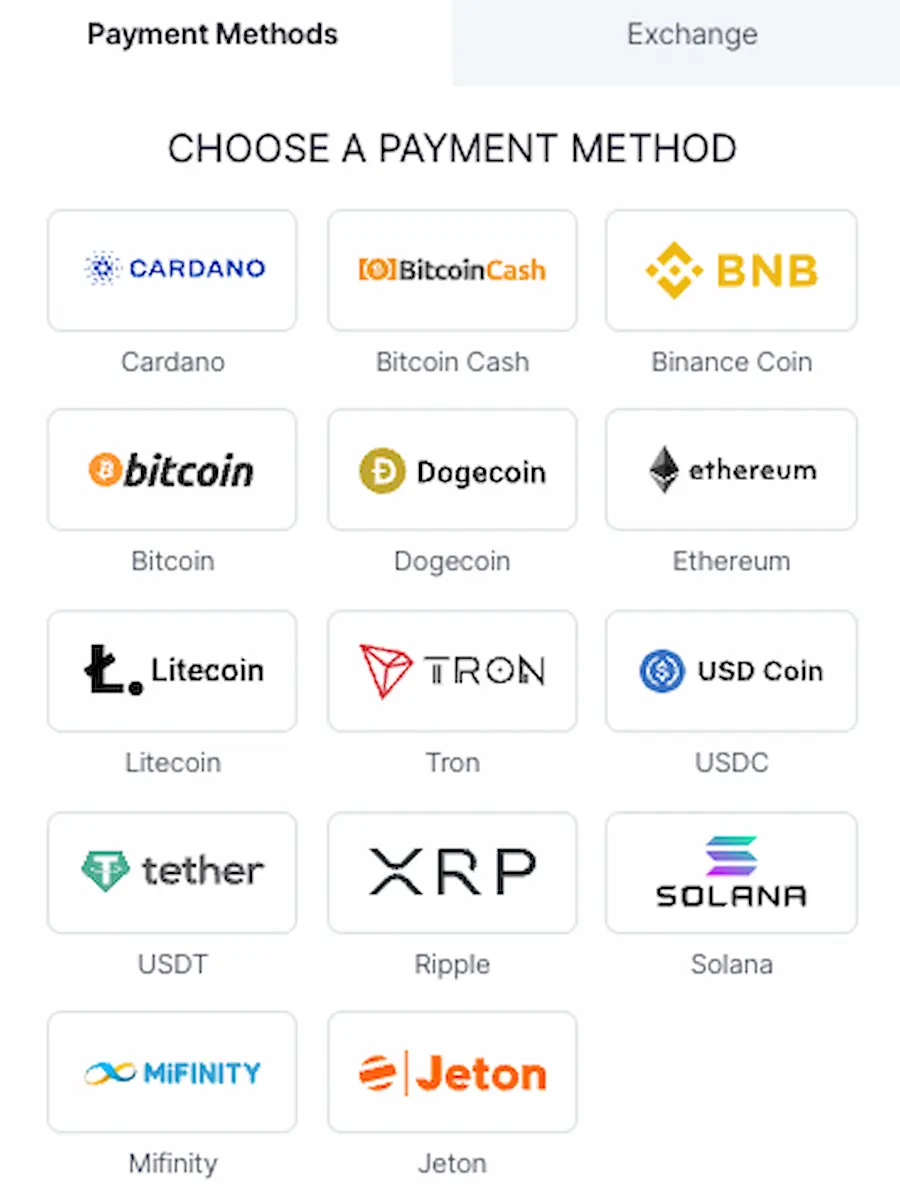This screenshot has width=900, height=1190.
Task: Choose Tether USDT payment method
Action: (x=172, y=872)
